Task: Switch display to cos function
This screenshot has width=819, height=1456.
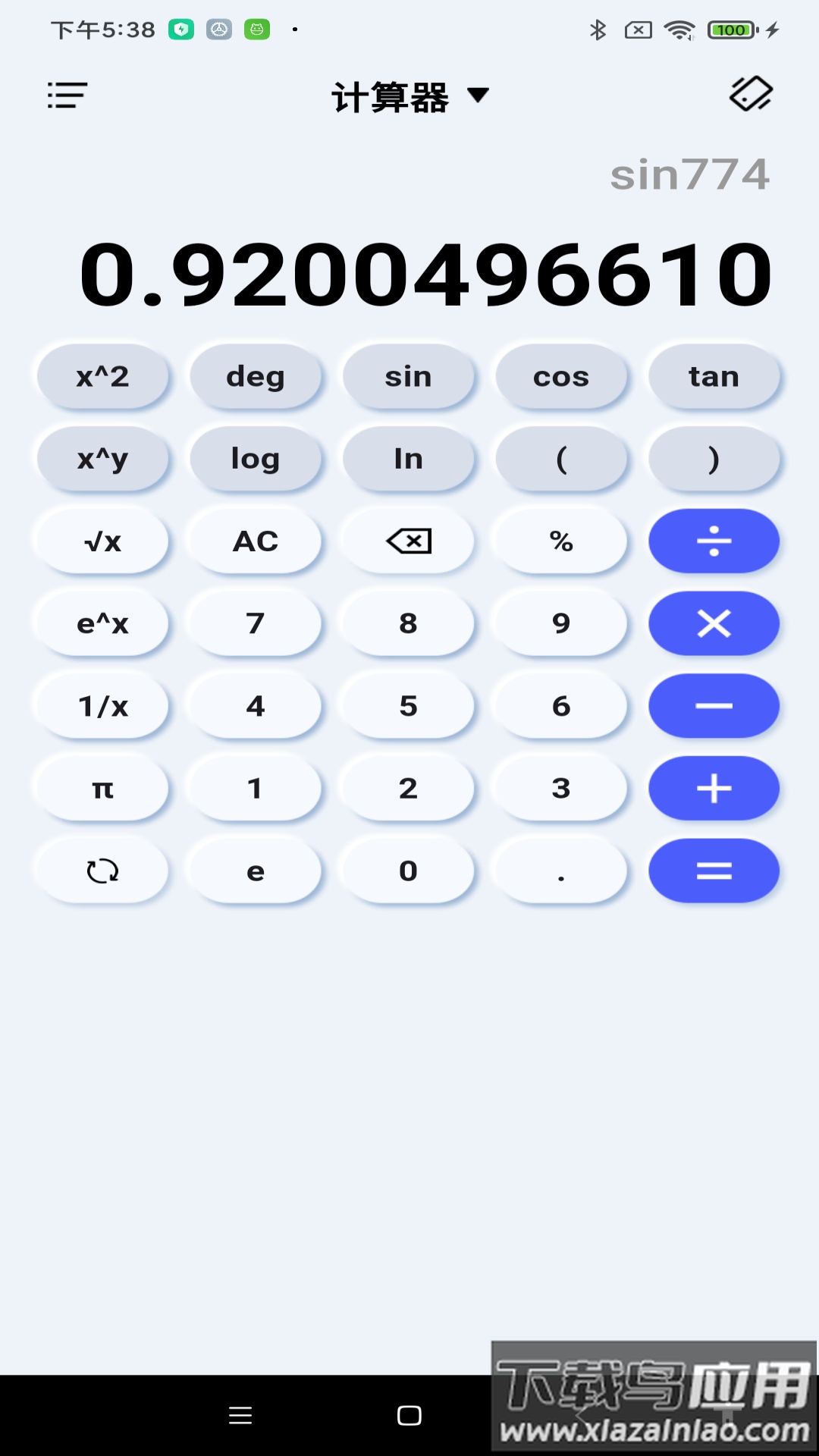Action: coord(561,376)
